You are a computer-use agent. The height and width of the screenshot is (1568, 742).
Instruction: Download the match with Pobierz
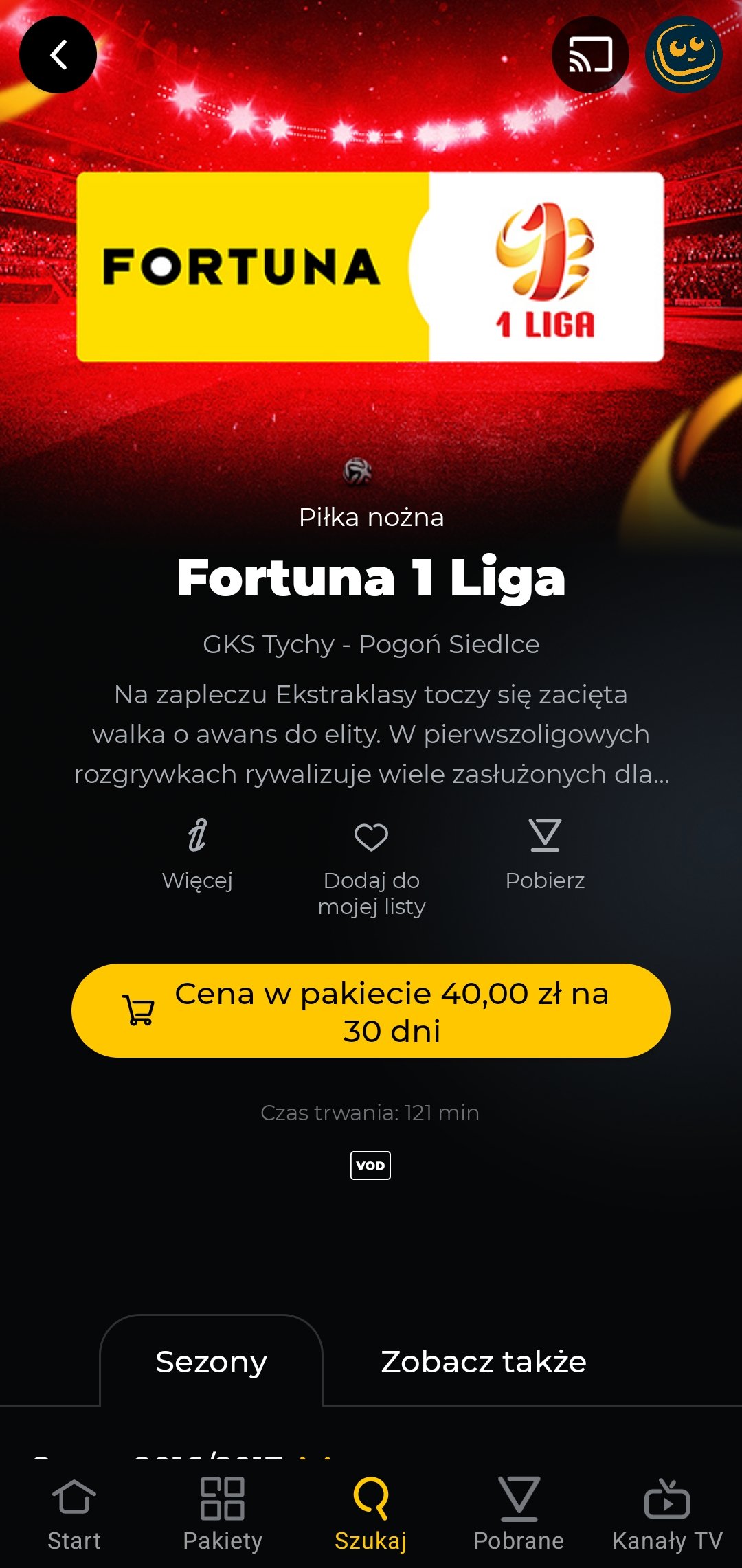545,855
